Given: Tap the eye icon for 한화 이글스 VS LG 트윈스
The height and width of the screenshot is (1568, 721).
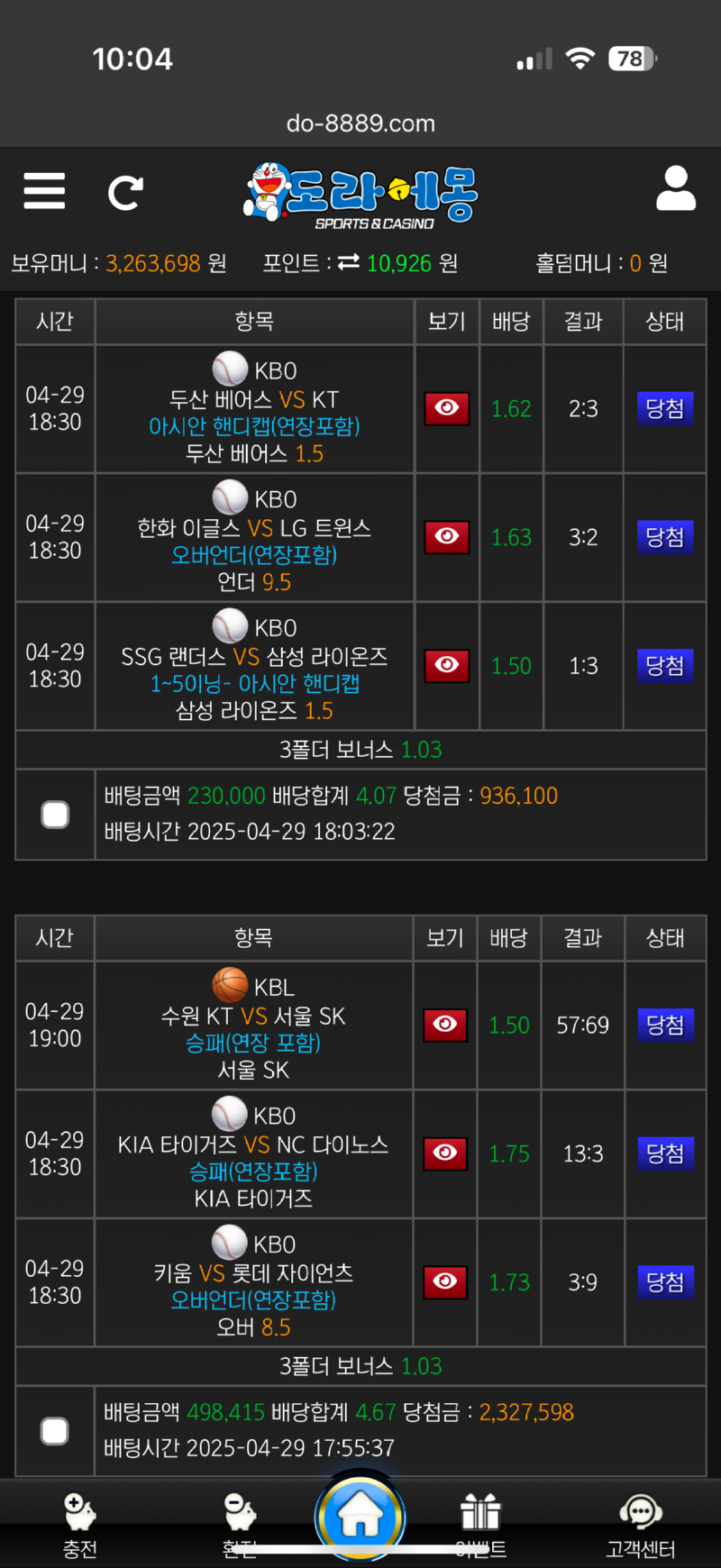Looking at the screenshot, I should point(447,537).
